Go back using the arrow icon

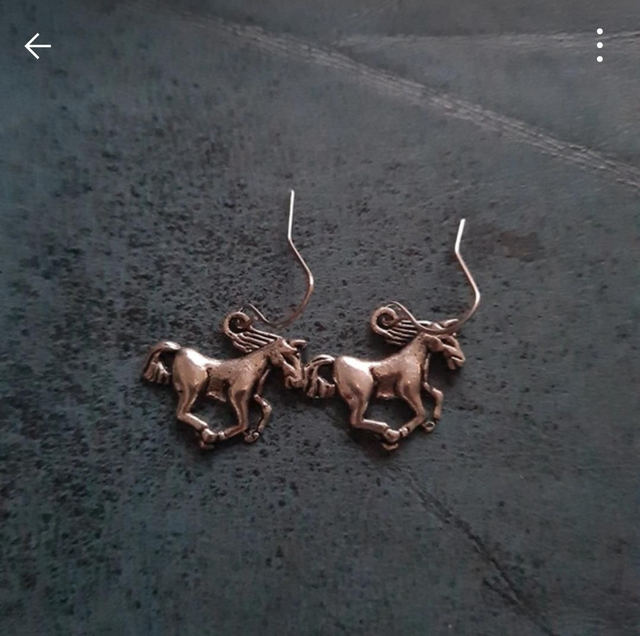pyautogui.click(x=38, y=46)
